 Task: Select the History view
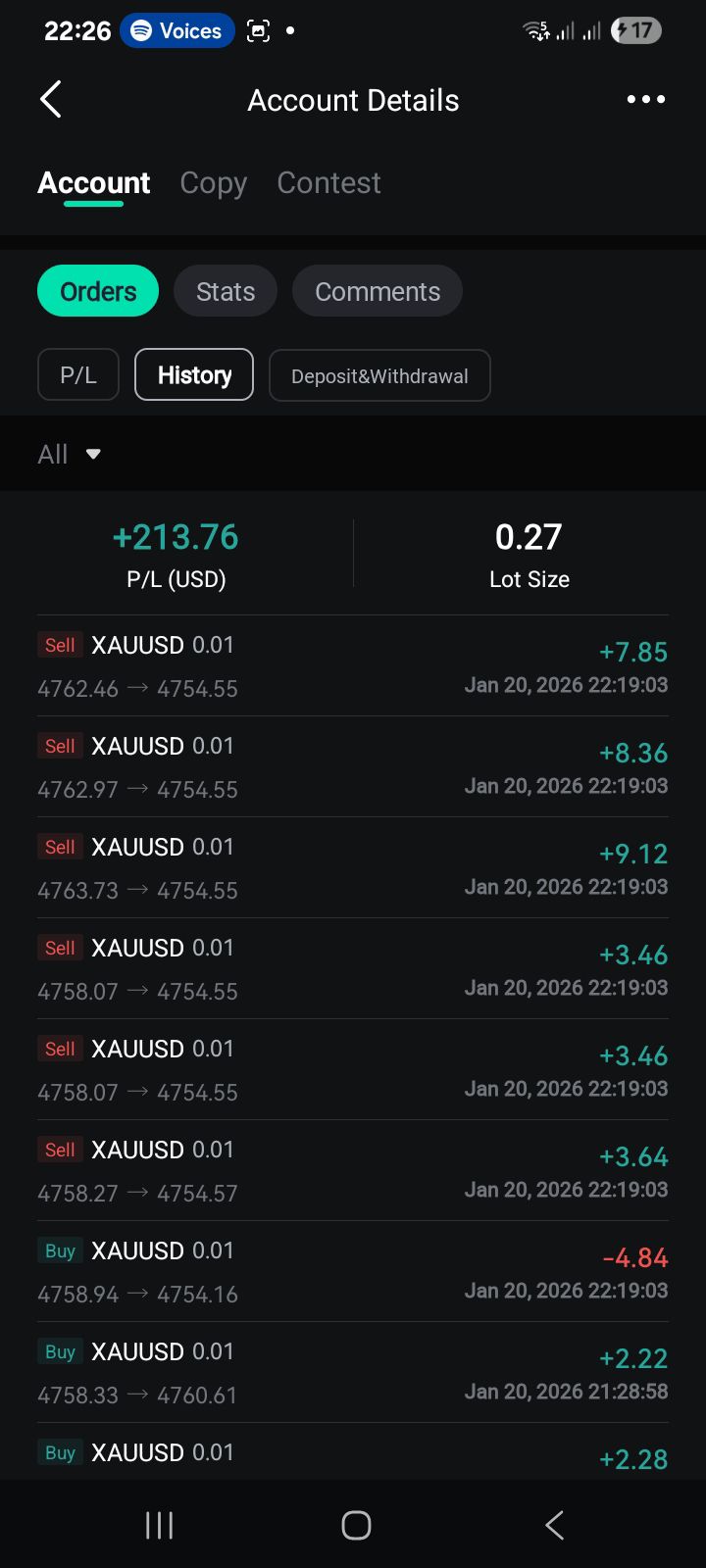point(194,375)
